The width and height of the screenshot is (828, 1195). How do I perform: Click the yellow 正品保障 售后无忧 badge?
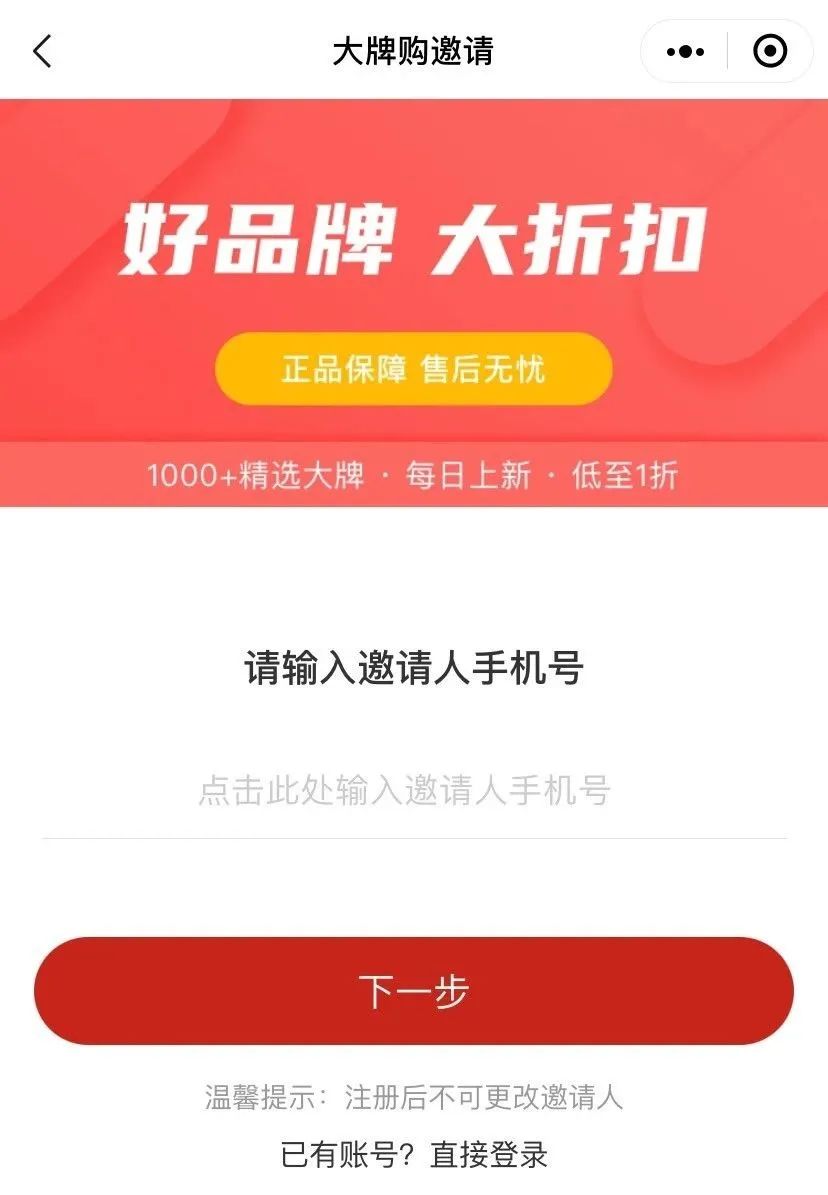[414, 368]
